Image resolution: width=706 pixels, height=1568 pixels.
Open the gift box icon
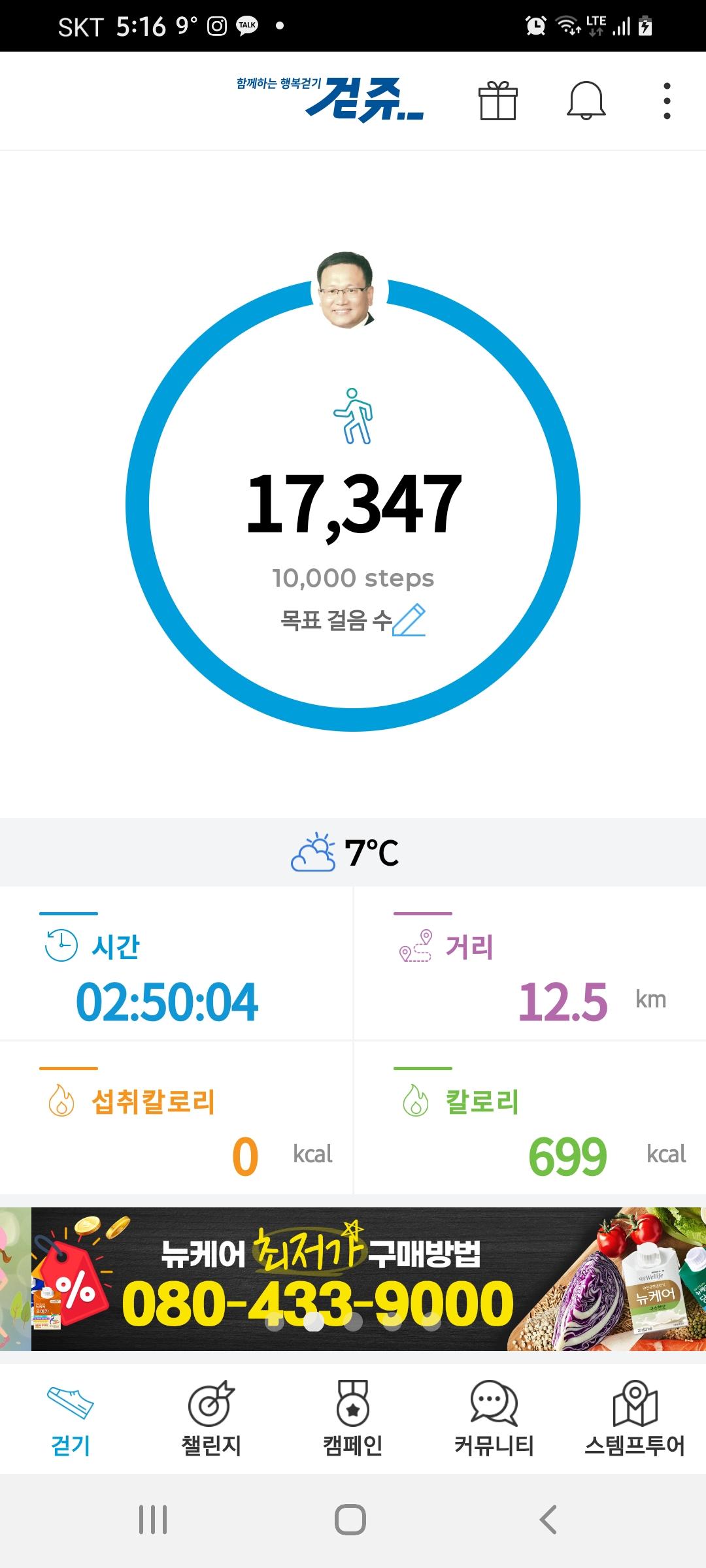point(497,101)
